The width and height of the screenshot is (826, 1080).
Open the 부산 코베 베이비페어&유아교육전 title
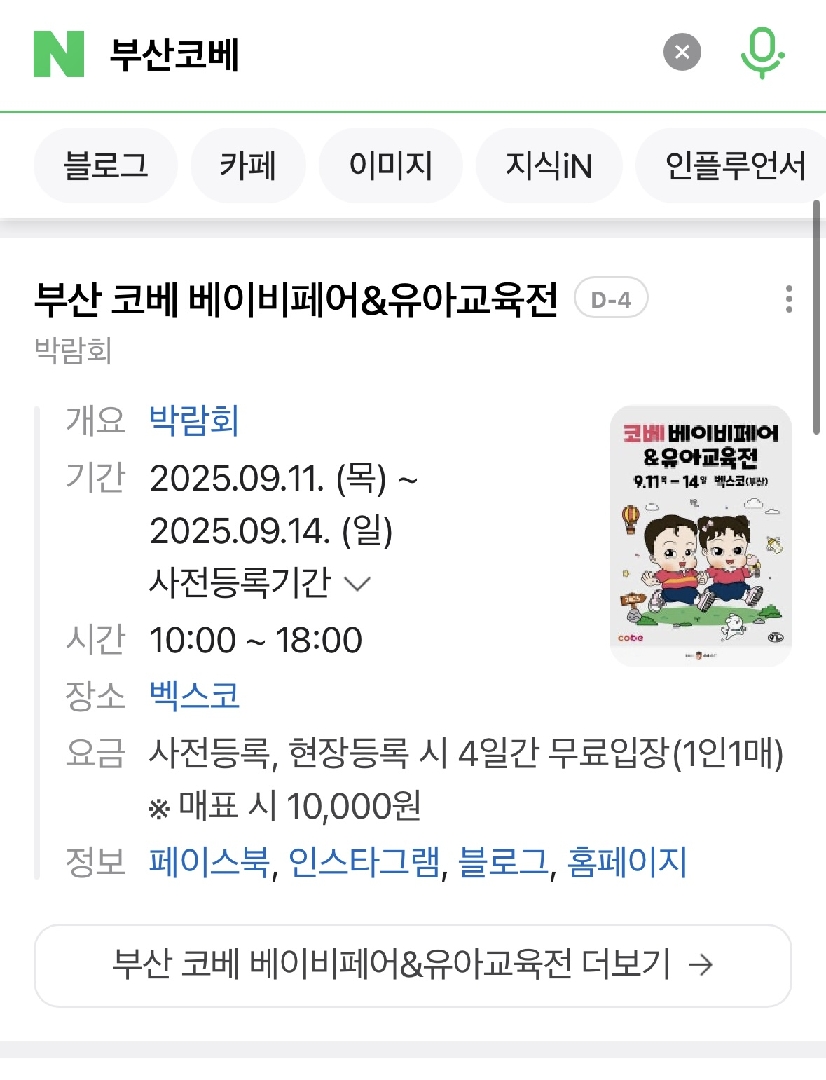pyautogui.click(x=296, y=299)
